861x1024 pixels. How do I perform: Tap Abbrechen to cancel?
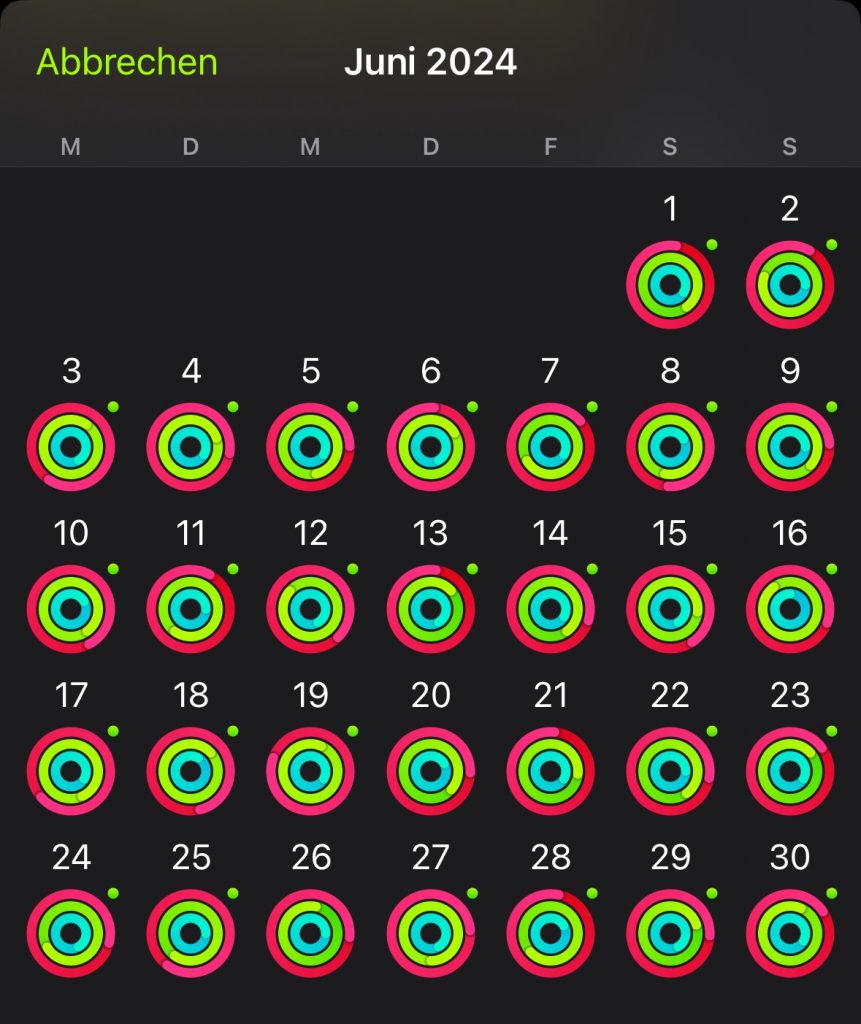coord(127,62)
